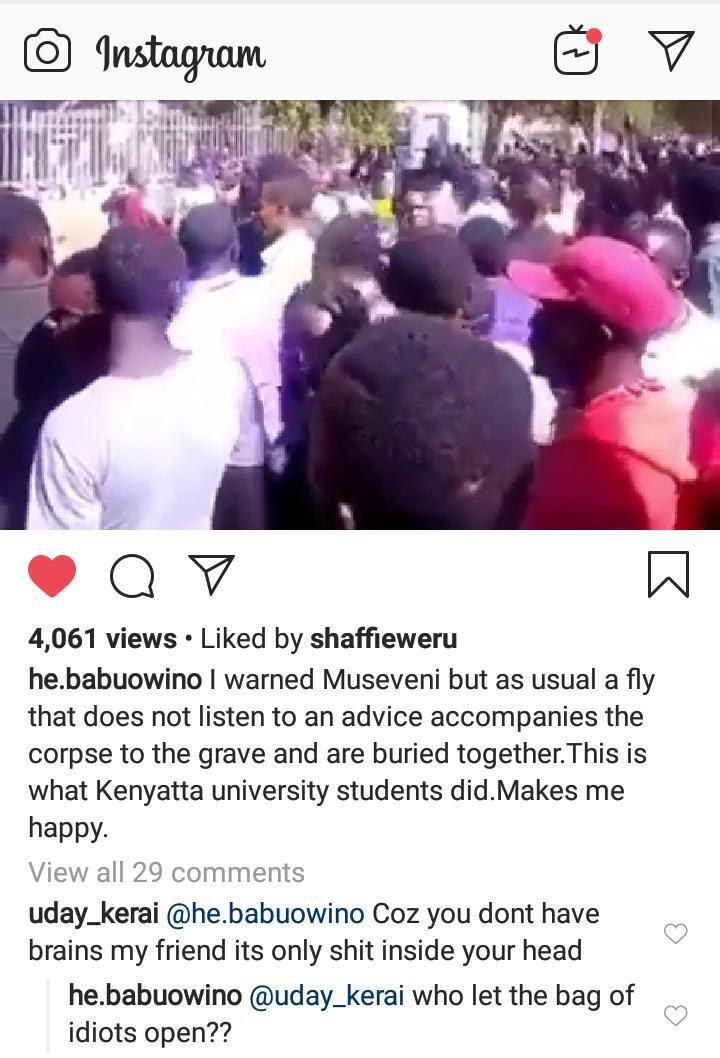The height and width of the screenshot is (1058, 720).
Task: Share this post via the paper plane
Action: (211, 575)
